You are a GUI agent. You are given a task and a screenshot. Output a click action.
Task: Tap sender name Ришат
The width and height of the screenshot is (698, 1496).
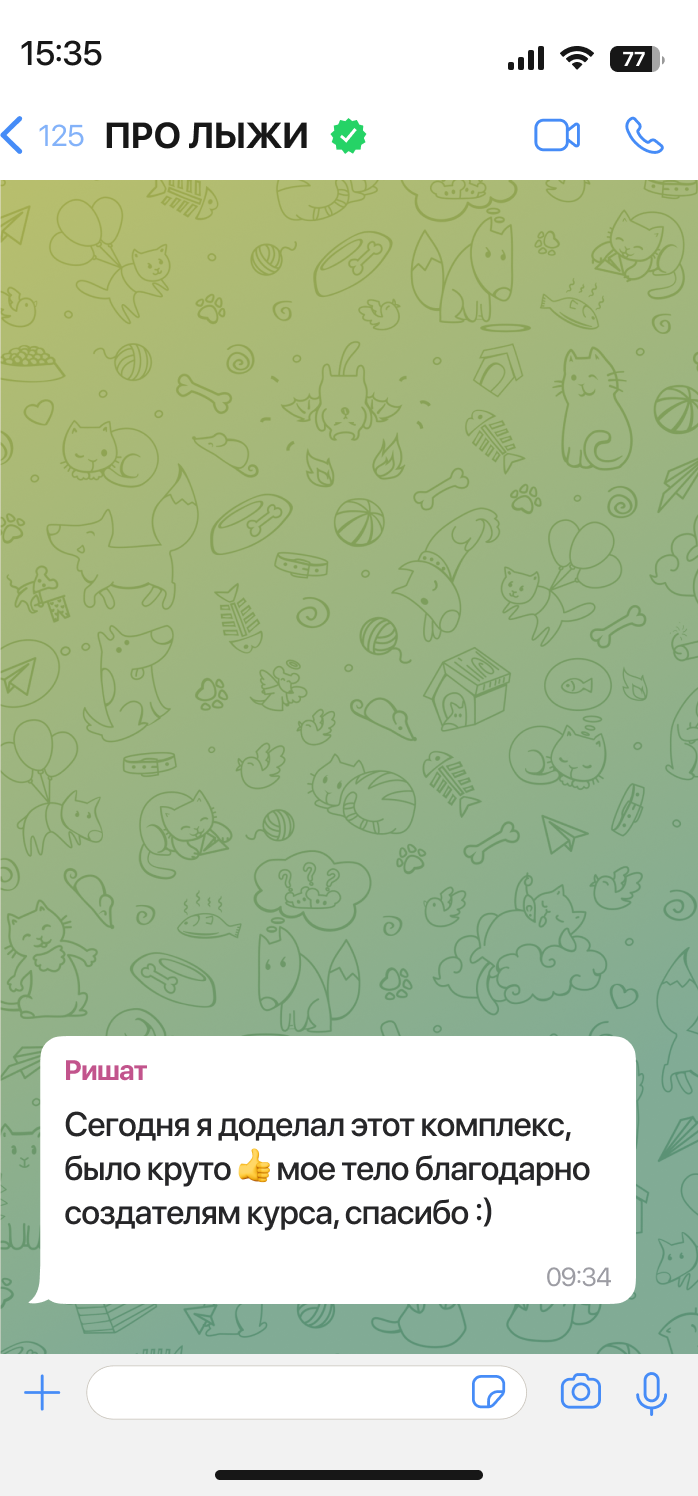pyautogui.click(x=105, y=1071)
